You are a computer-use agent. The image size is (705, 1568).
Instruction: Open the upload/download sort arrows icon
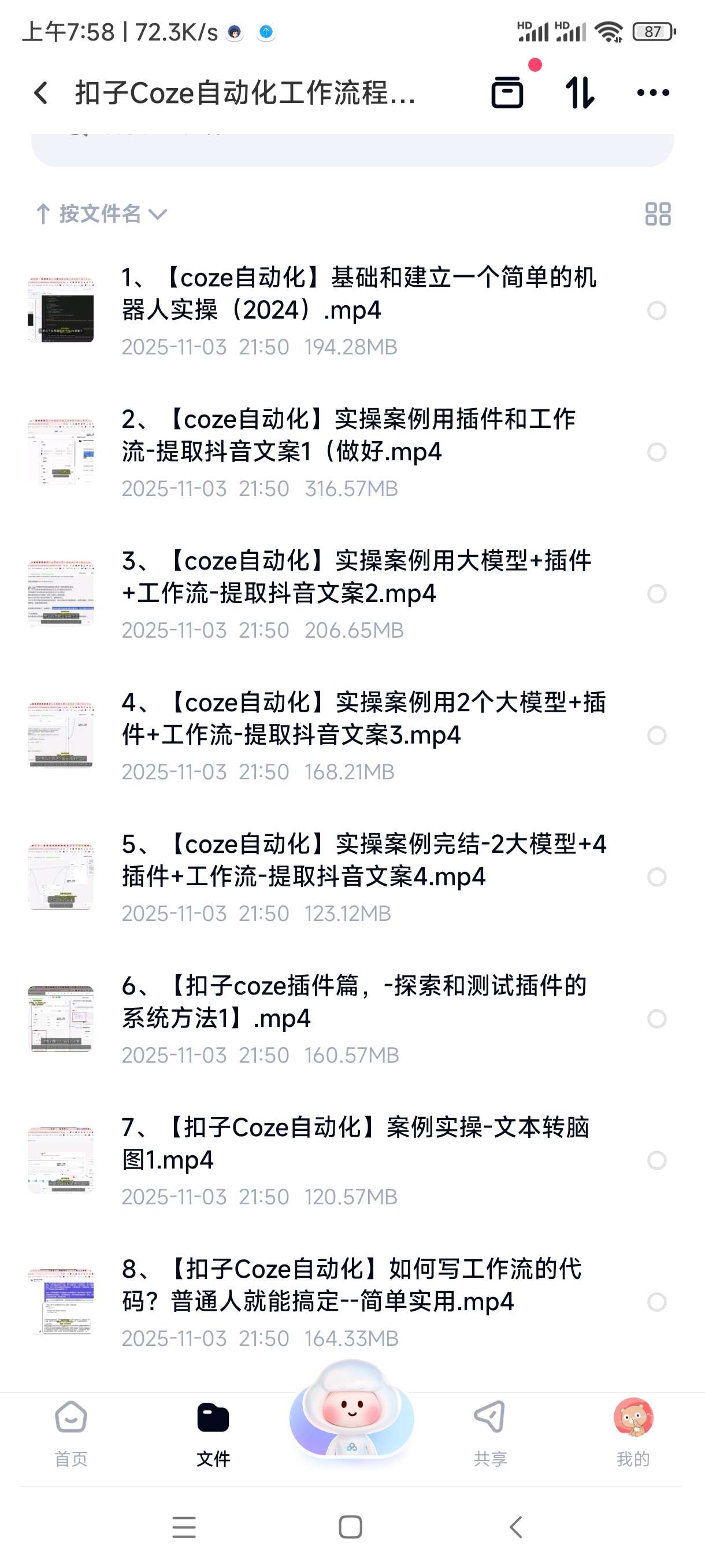point(579,92)
